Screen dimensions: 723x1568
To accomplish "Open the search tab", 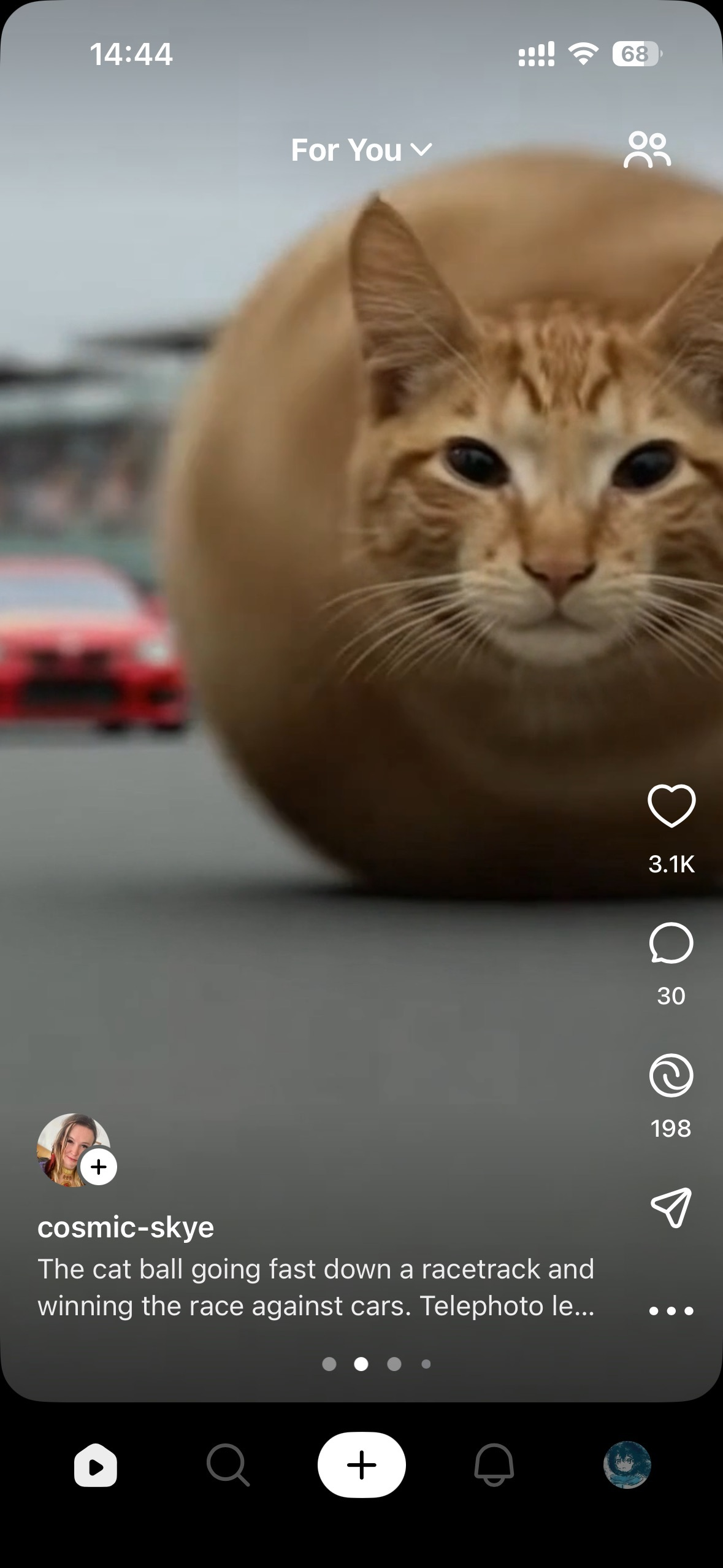I will [228, 1466].
